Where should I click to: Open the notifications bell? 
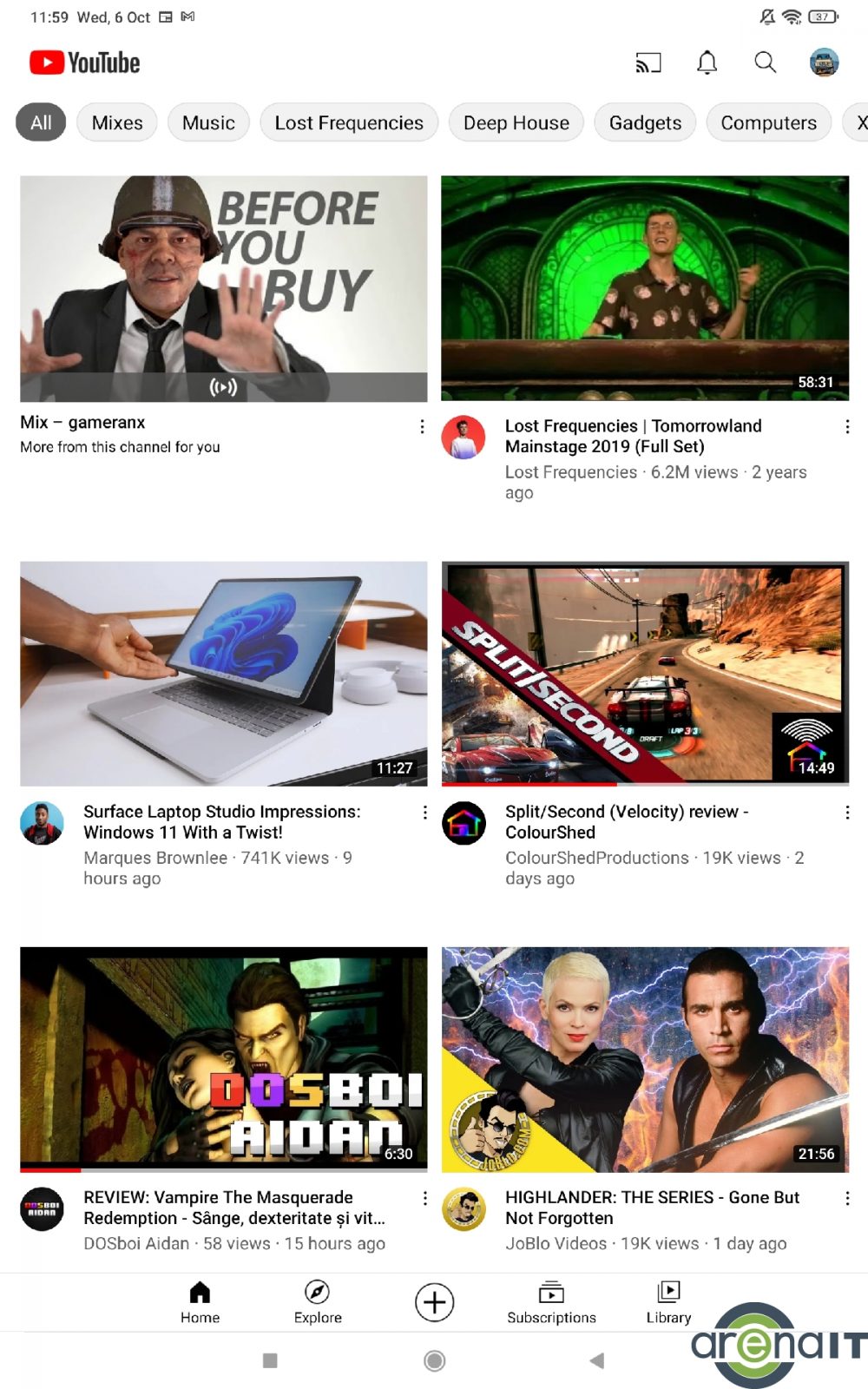tap(707, 63)
